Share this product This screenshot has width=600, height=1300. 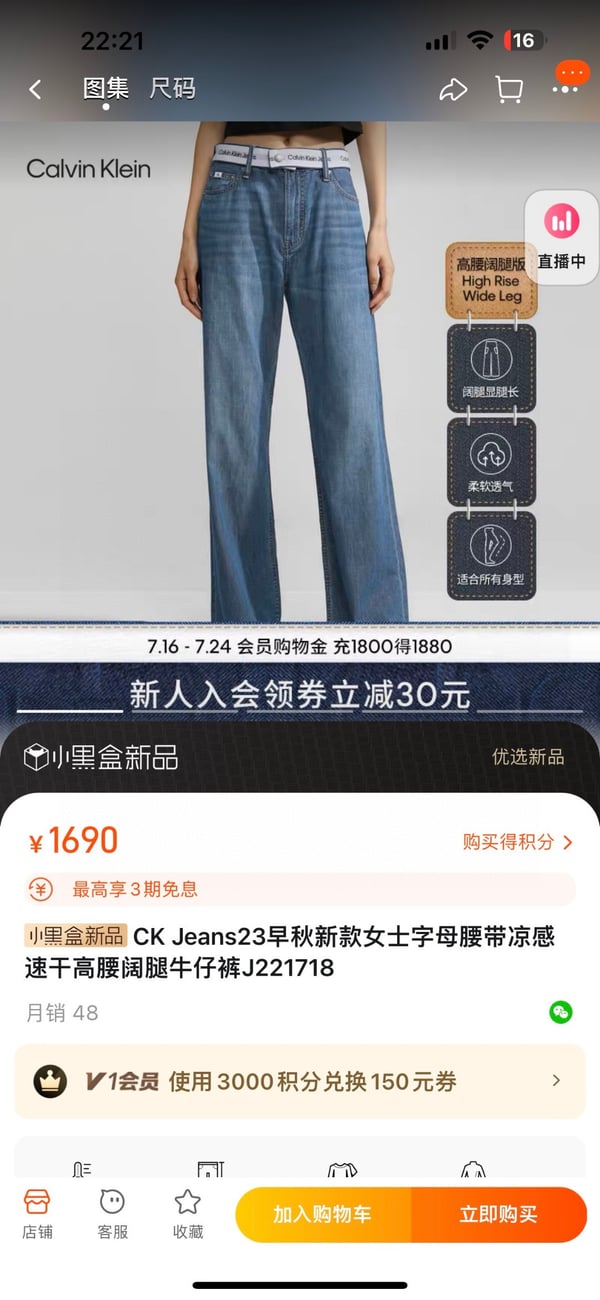453,90
